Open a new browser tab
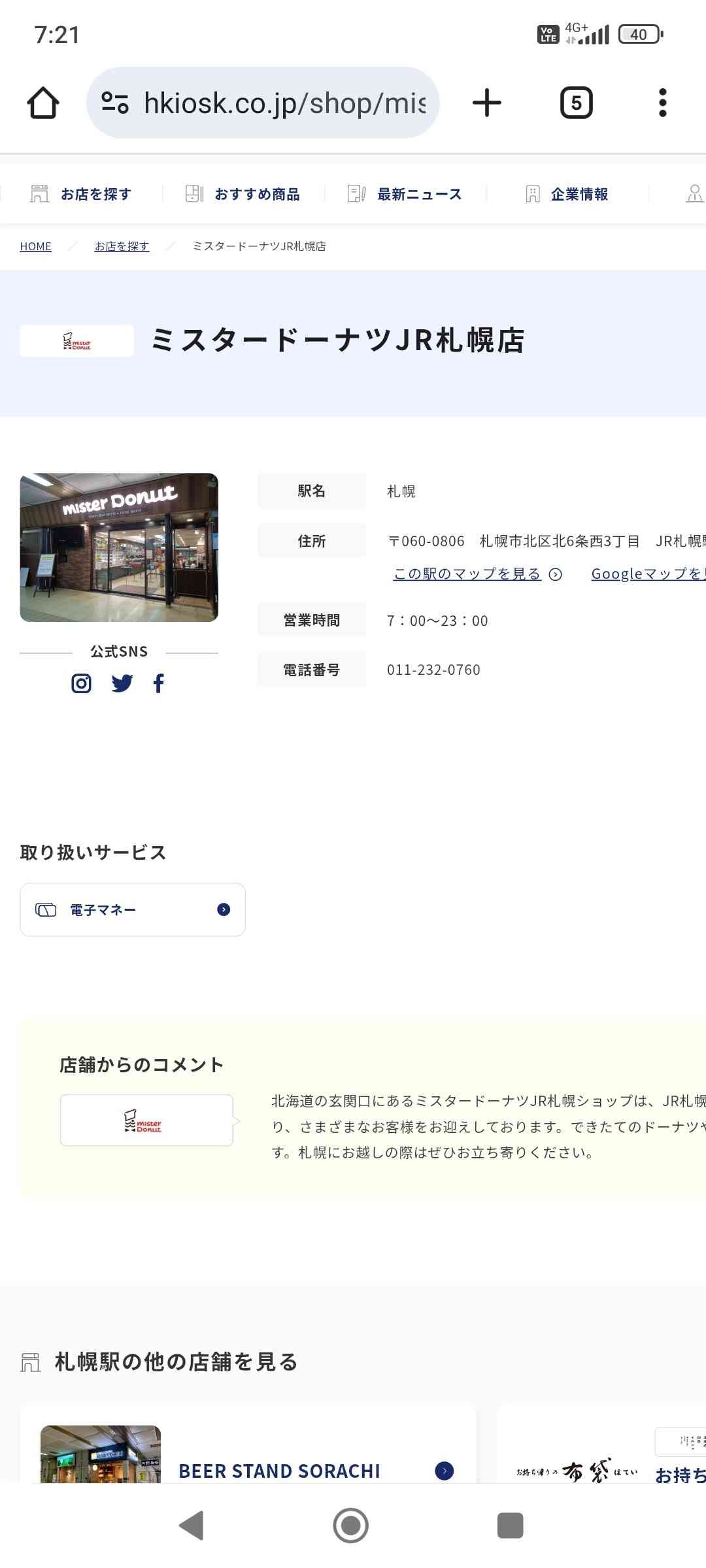The width and height of the screenshot is (706, 1568). (x=486, y=103)
